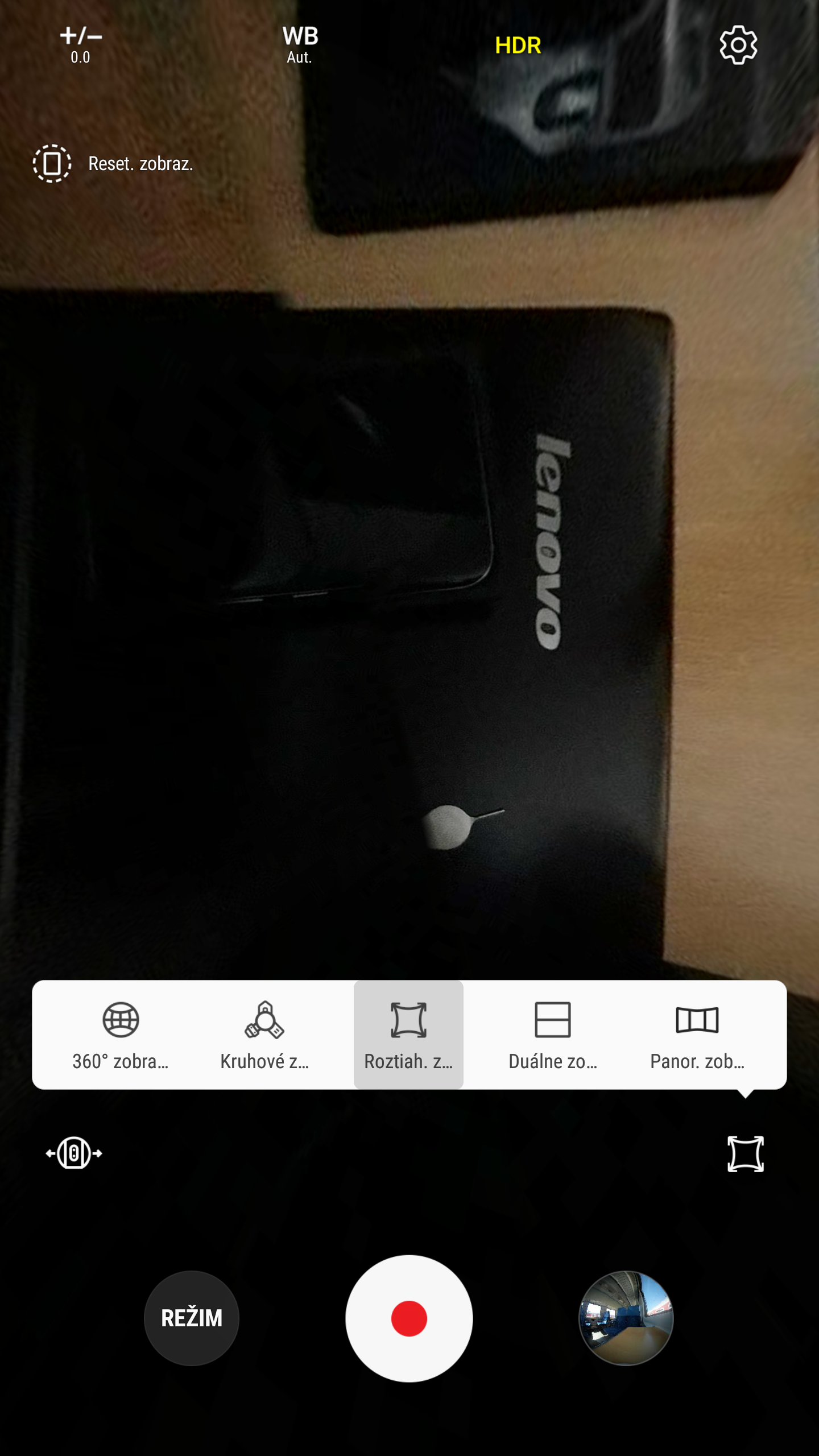
Task: Open white balance WB settings
Action: (x=300, y=44)
